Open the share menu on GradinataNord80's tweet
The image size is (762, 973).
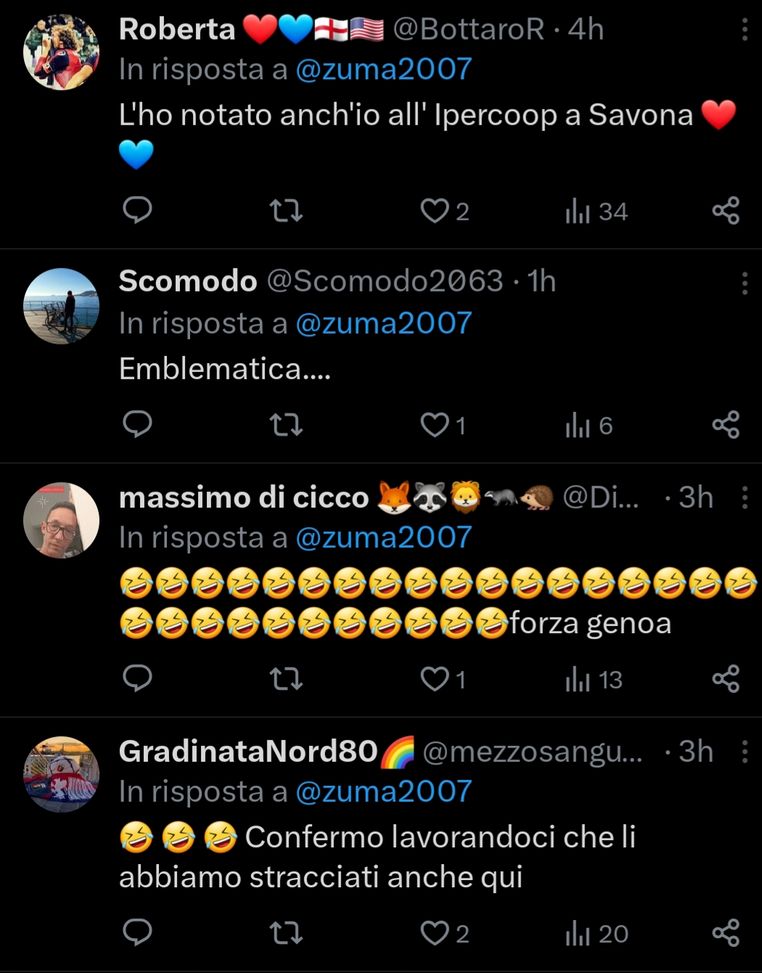coord(727,932)
